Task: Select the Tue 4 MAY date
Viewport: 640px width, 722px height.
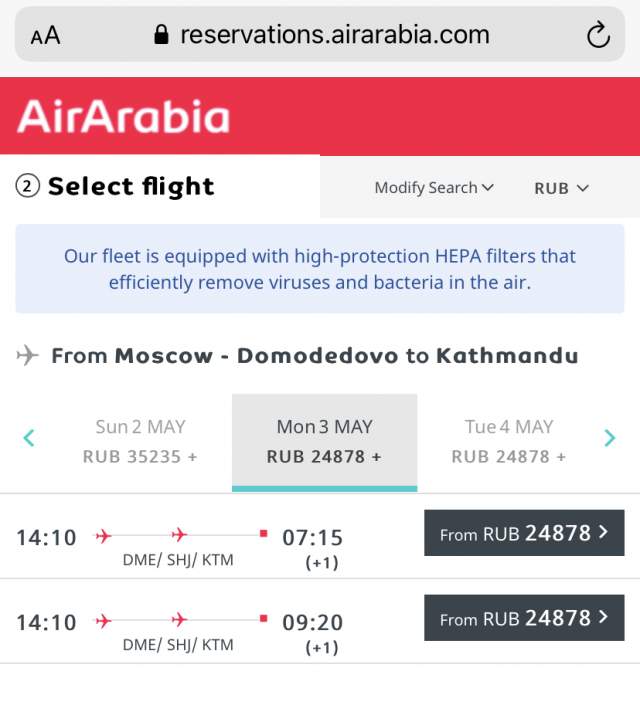Action: click(x=508, y=441)
